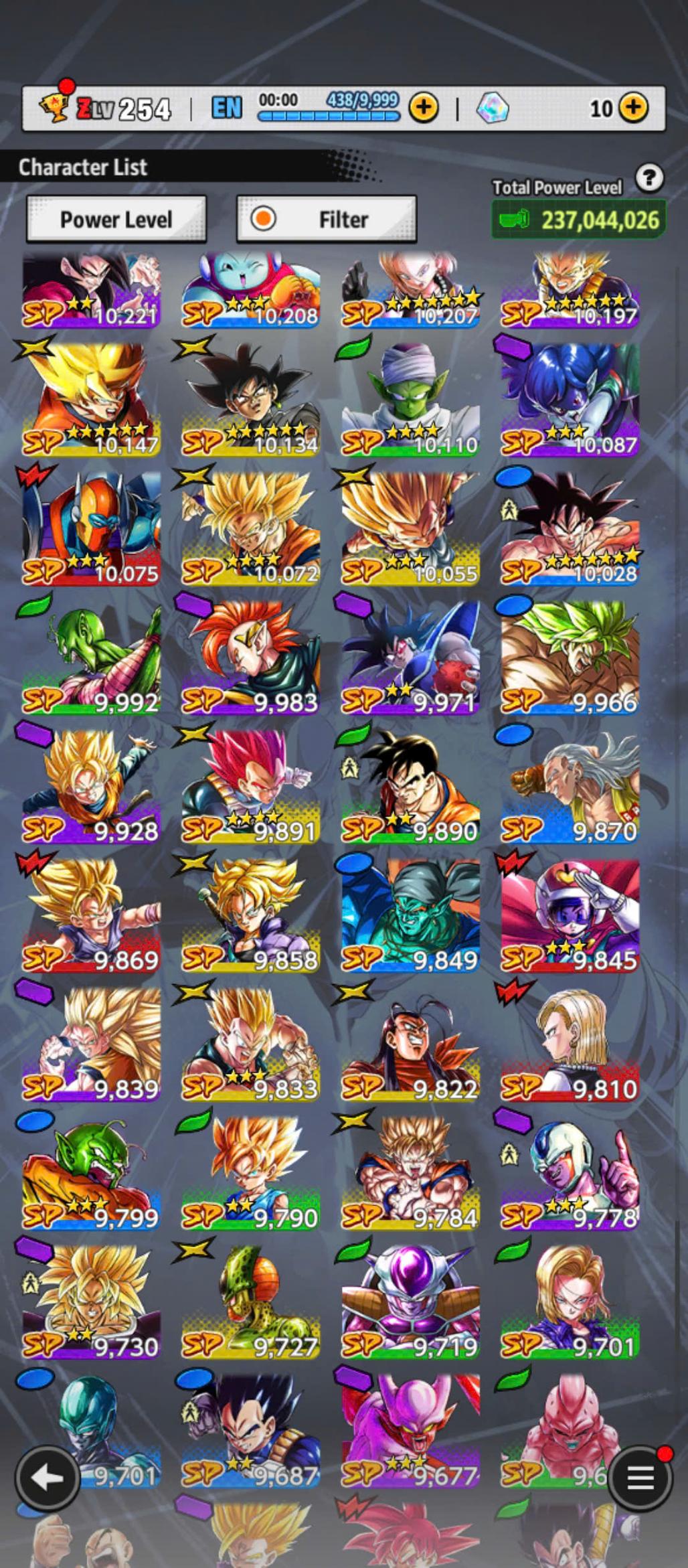This screenshot has width=688, height=1568.
Task: Open the hamburger menu button
Action: point(640,1477)
